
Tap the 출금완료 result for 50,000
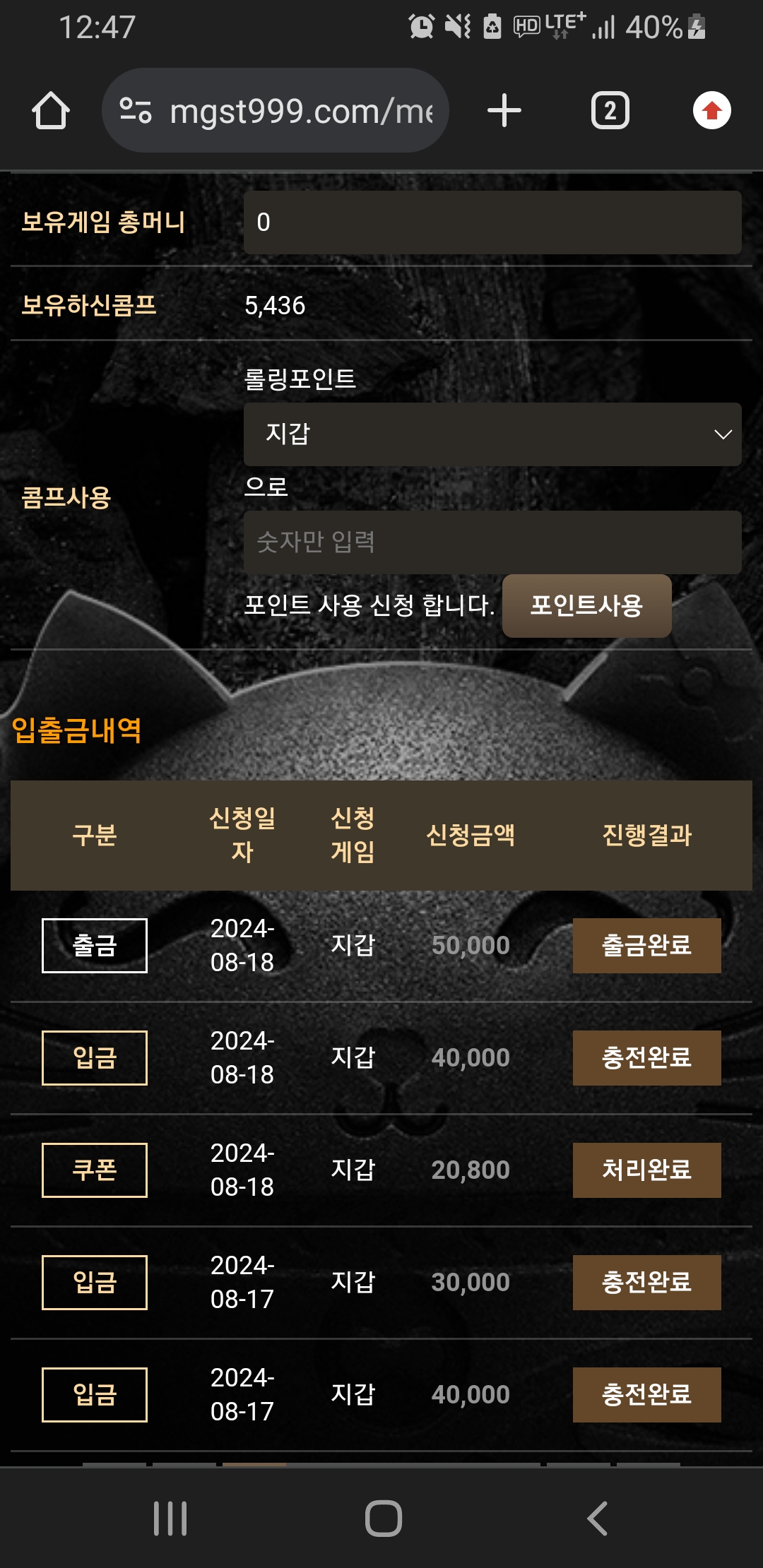coord(646,946)
